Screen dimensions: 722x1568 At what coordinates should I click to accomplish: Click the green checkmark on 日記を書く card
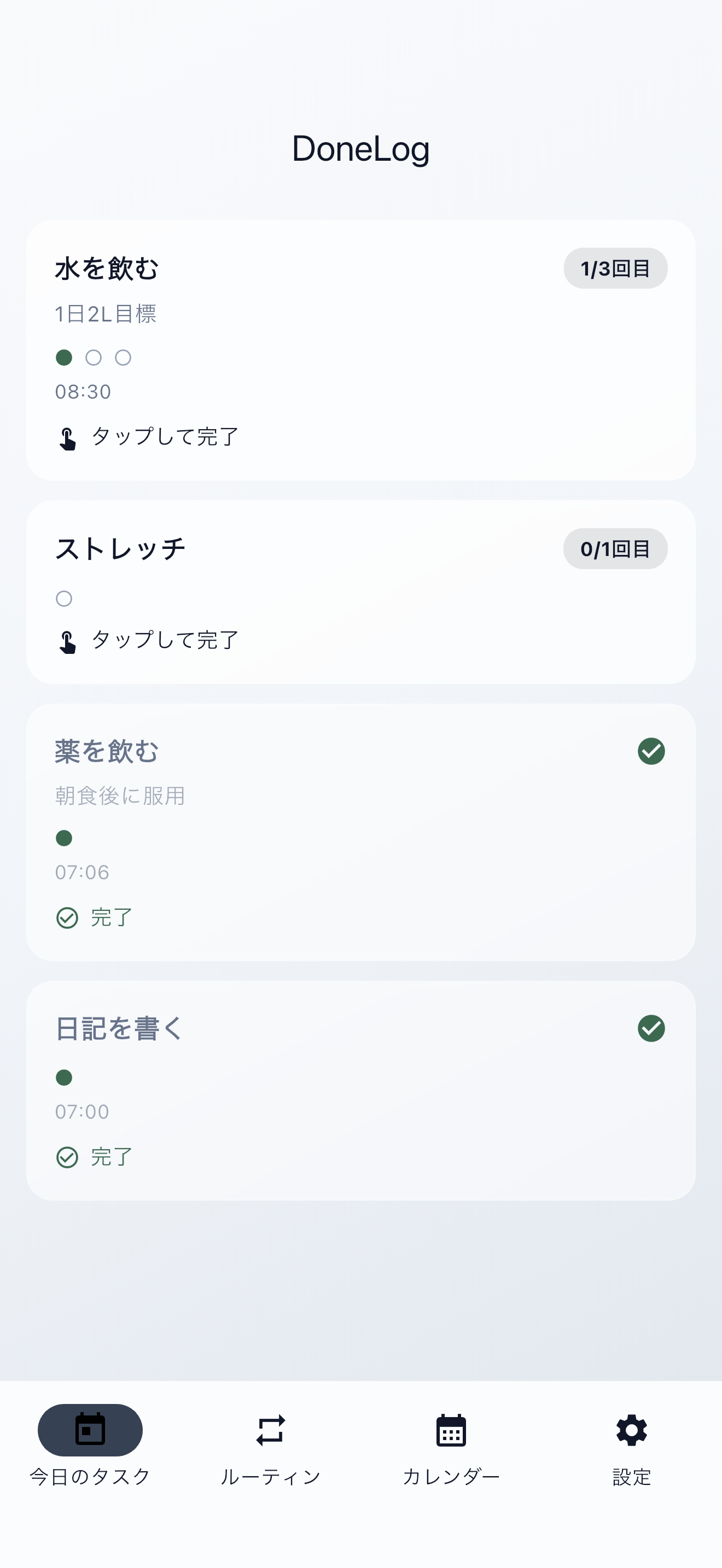pyautogui.click(x=650, y=1029)
